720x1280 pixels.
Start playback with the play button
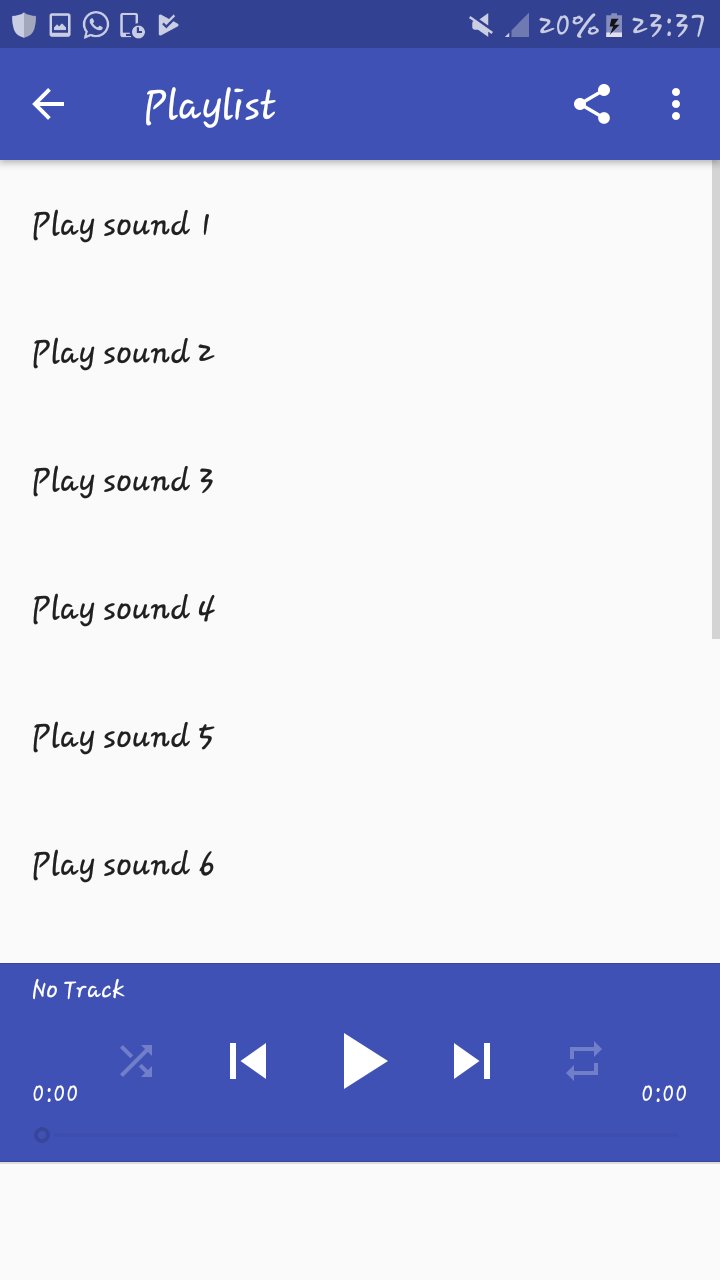363,1060
